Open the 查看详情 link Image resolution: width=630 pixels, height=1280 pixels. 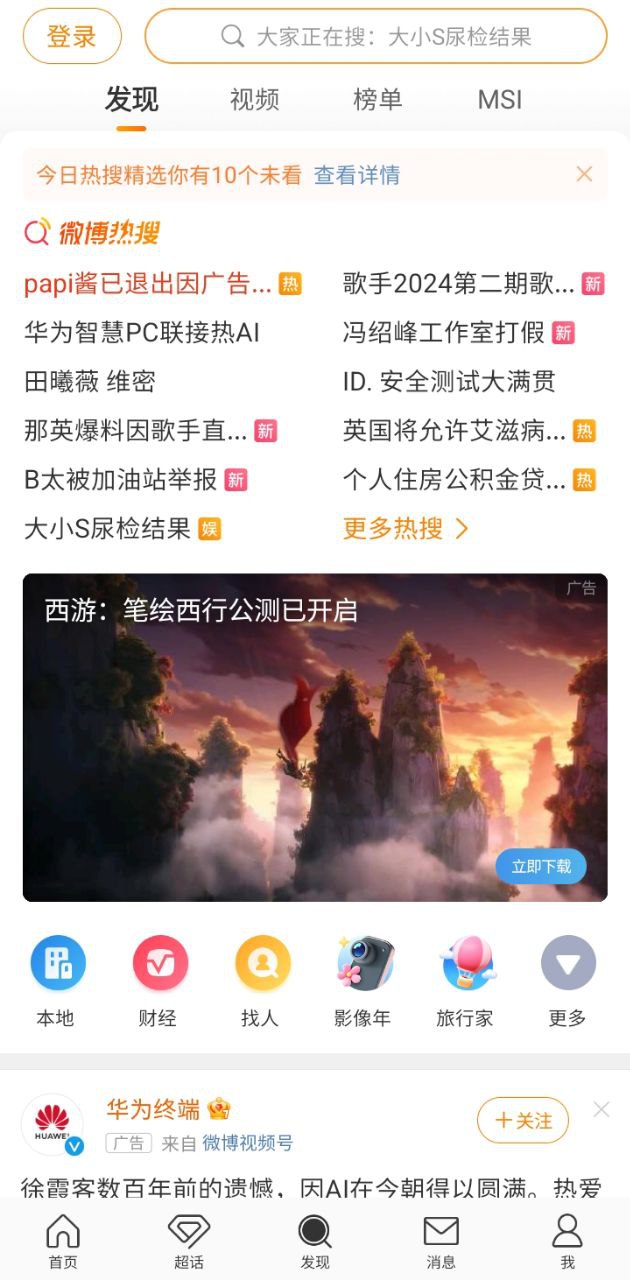(357, 176)
